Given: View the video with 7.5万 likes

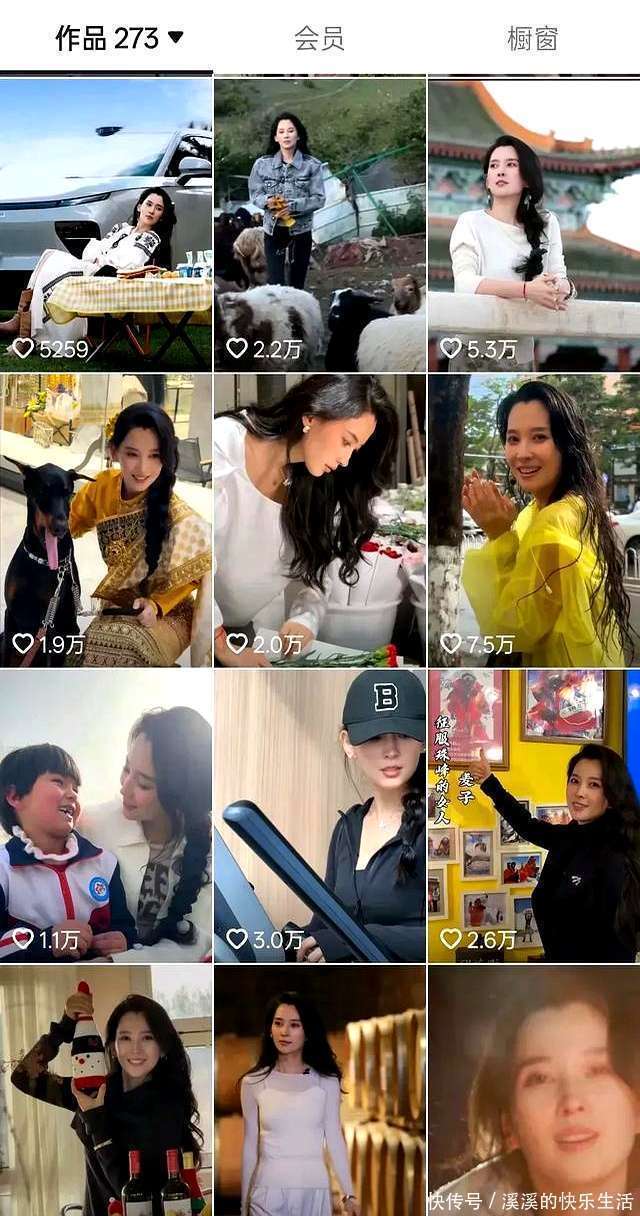Looking at the screenshot, I should [534, 521].
